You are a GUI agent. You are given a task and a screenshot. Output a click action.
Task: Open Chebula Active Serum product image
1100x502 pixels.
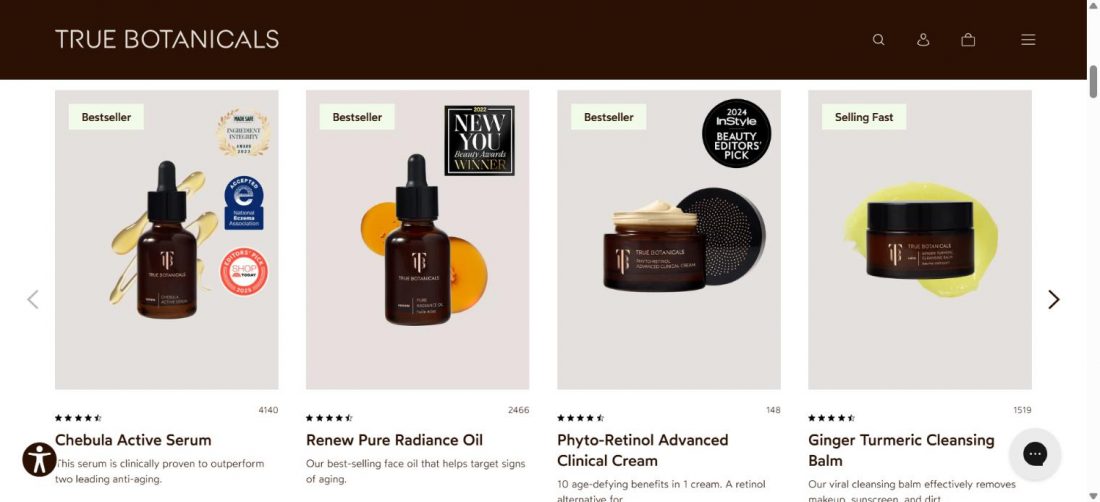click(167, 240)
